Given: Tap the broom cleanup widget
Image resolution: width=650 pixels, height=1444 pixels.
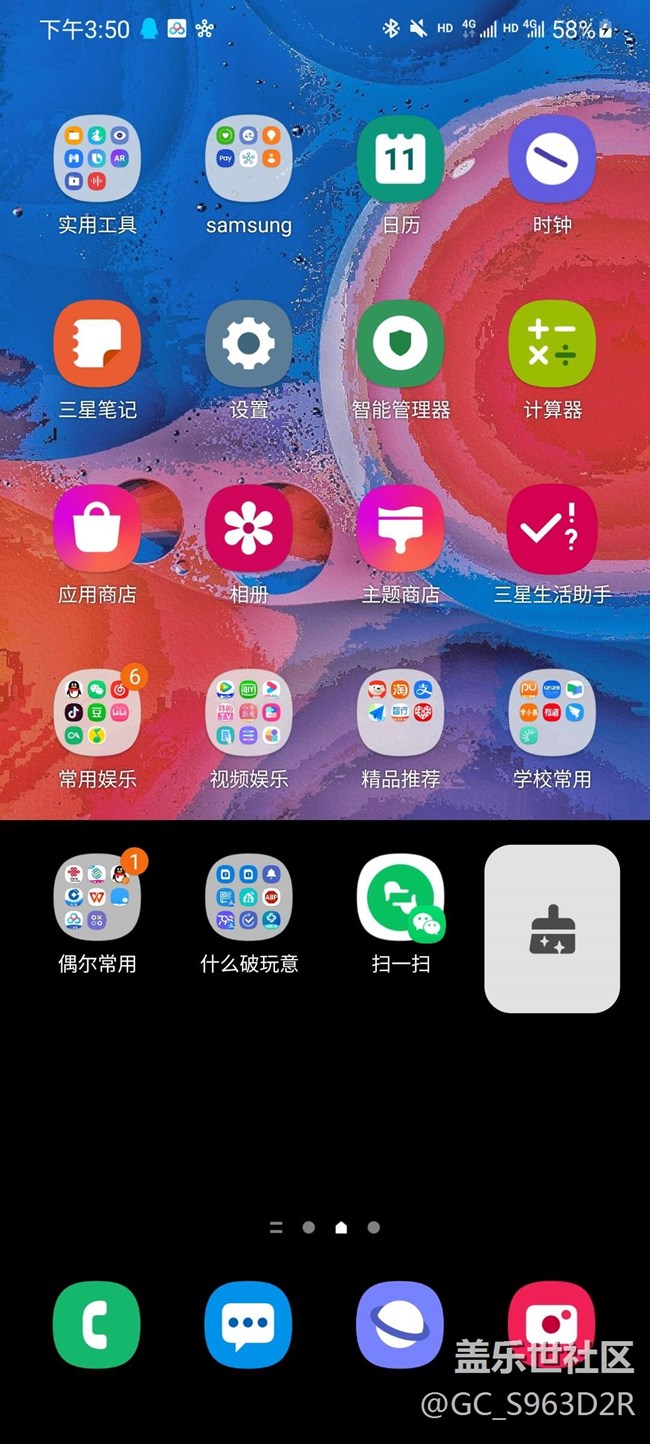Looking at the screenshot, I should point(552,929).
